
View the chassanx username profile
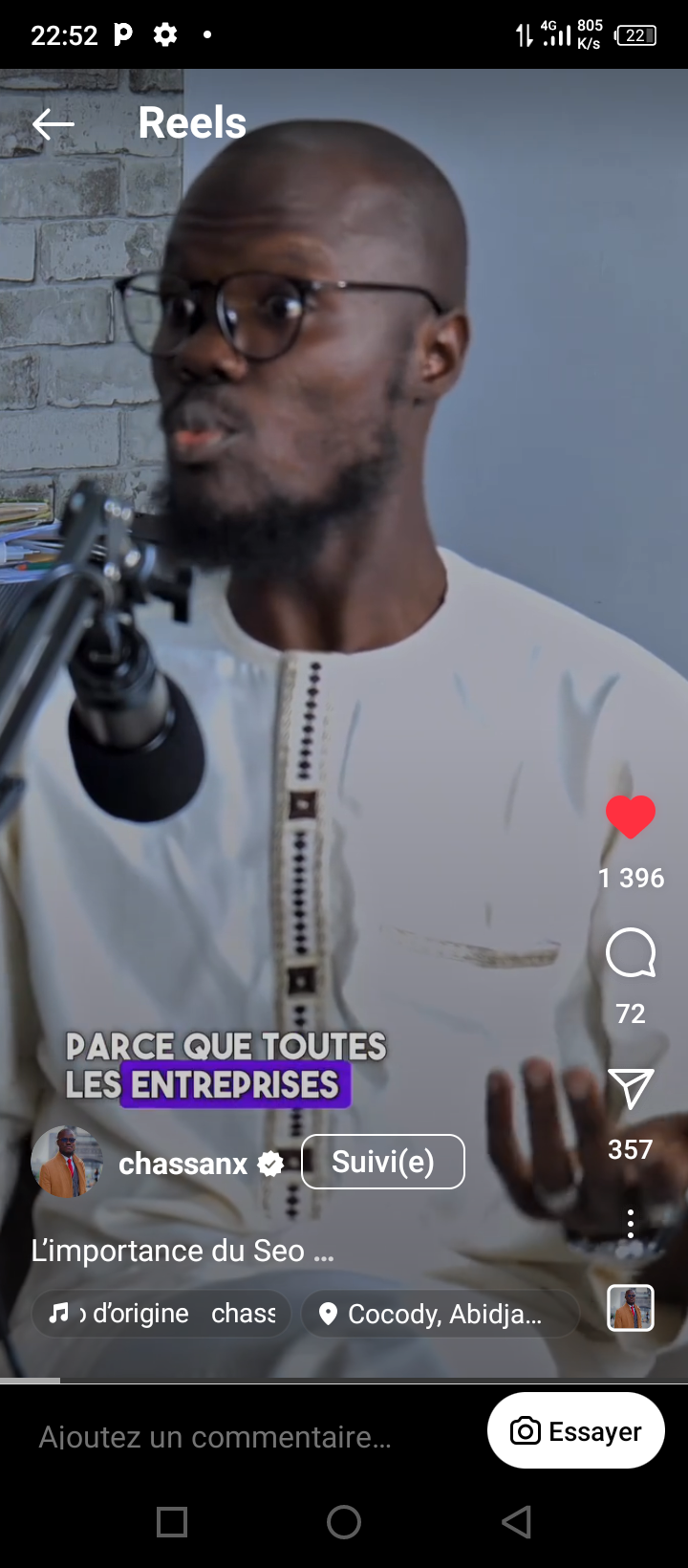[183, 1164]
